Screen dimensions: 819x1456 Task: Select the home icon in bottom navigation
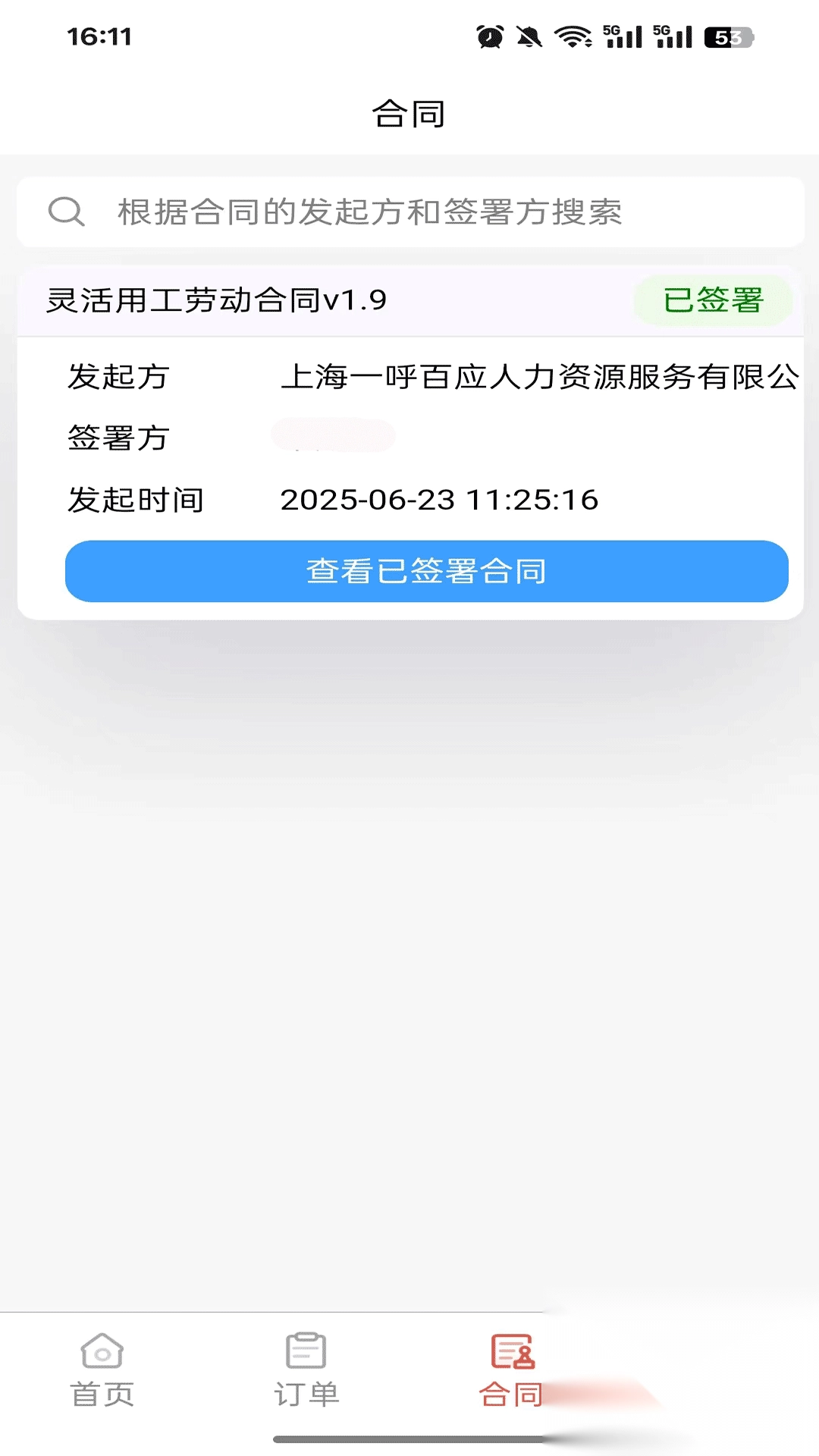pos(102,1363)
